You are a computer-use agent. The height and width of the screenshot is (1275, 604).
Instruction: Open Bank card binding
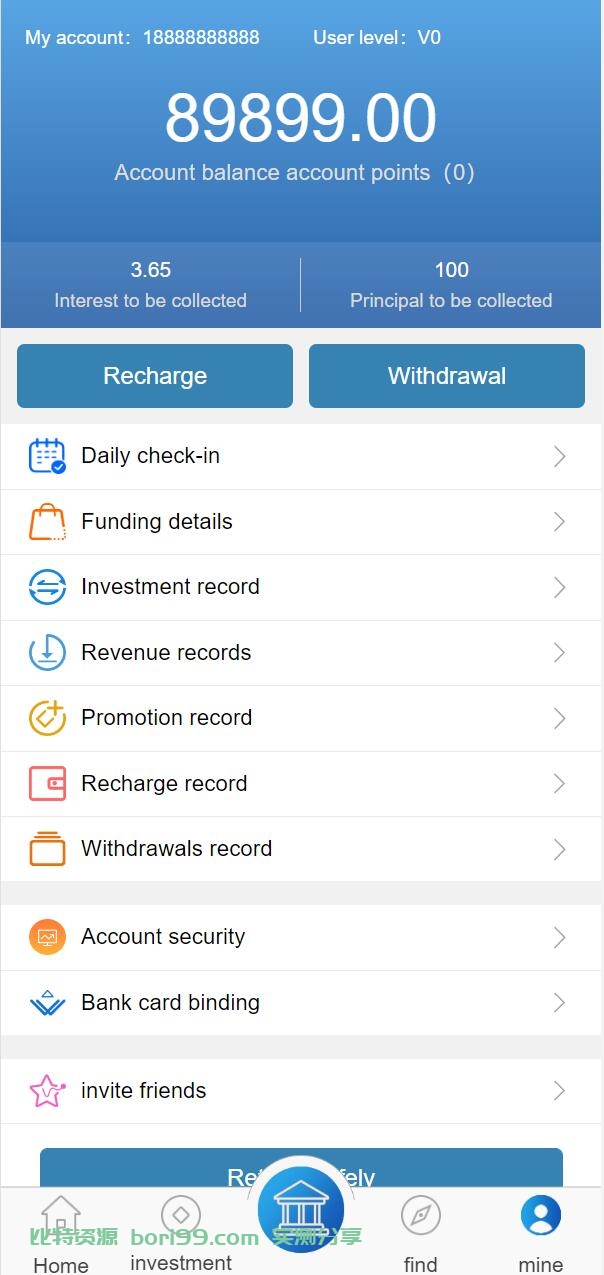302,1003
